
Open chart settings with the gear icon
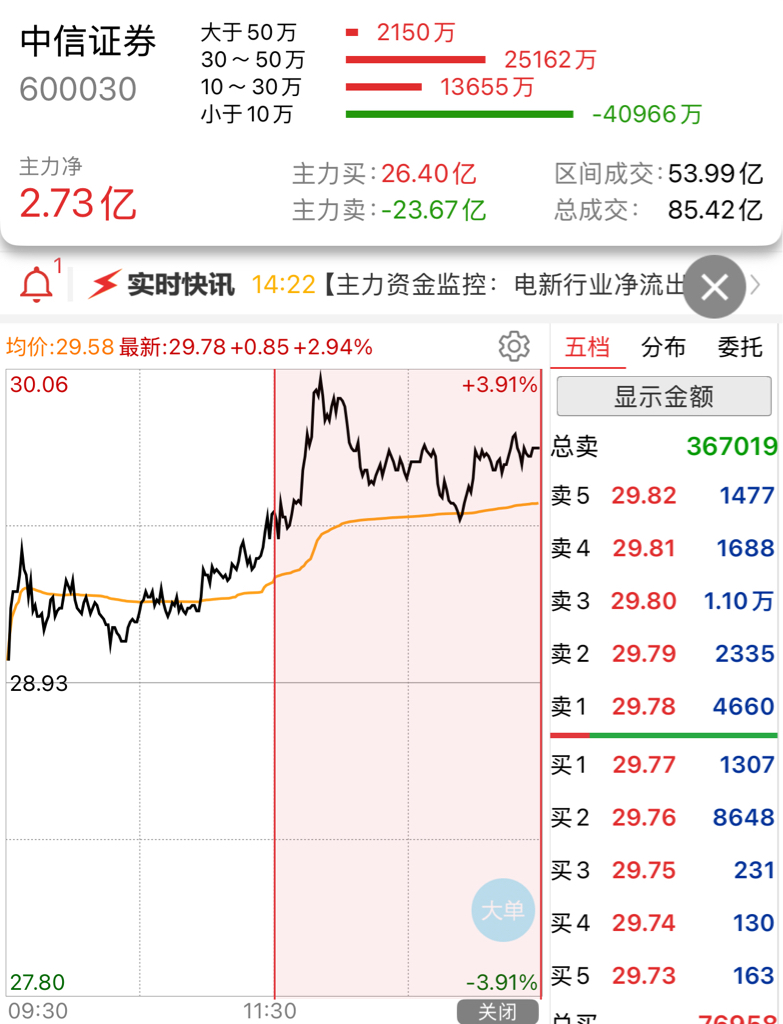point(514,347)
